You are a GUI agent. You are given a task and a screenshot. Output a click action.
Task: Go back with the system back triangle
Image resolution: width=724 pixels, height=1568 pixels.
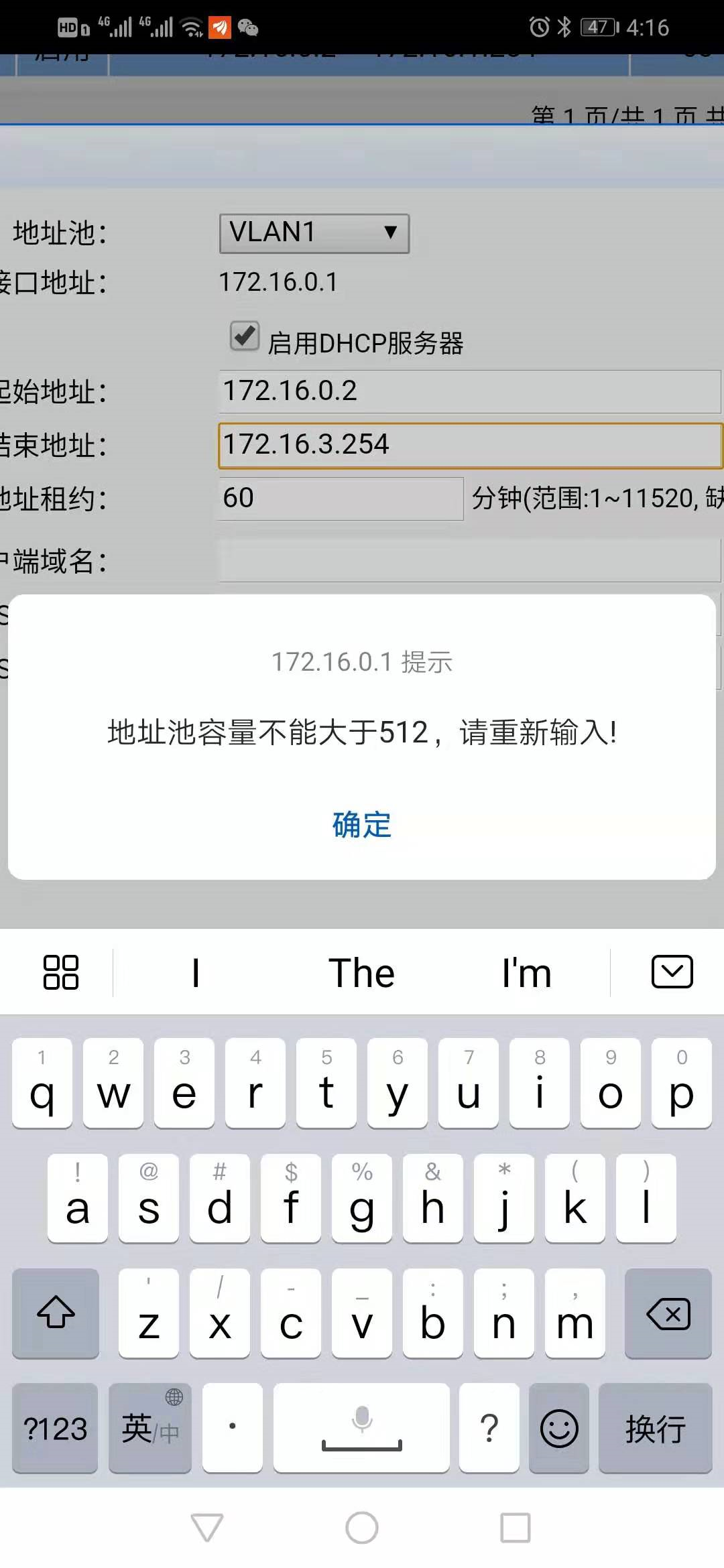click(x=207, y=1527)
